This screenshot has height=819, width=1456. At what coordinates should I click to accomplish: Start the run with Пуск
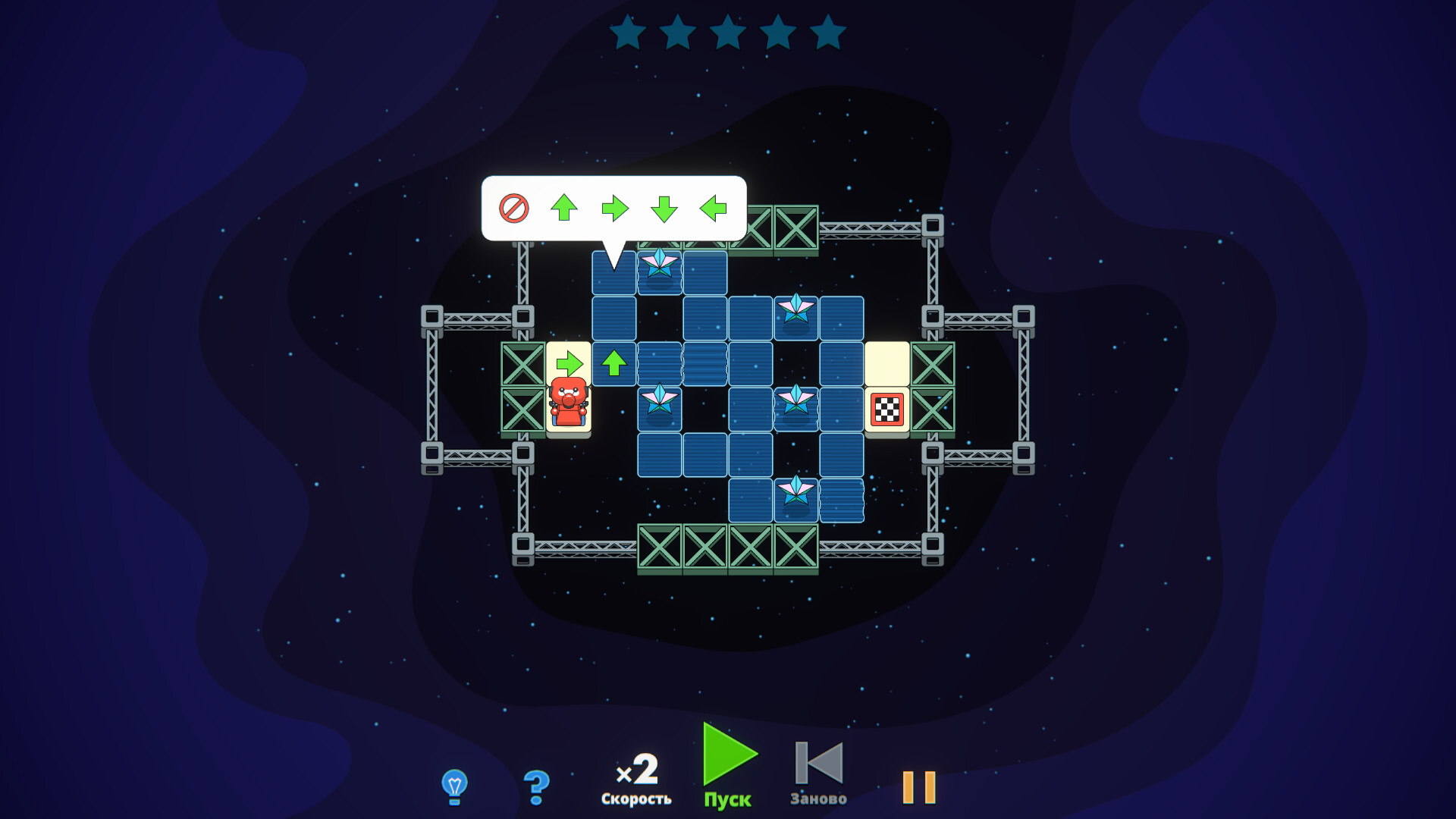coord(728,764)
